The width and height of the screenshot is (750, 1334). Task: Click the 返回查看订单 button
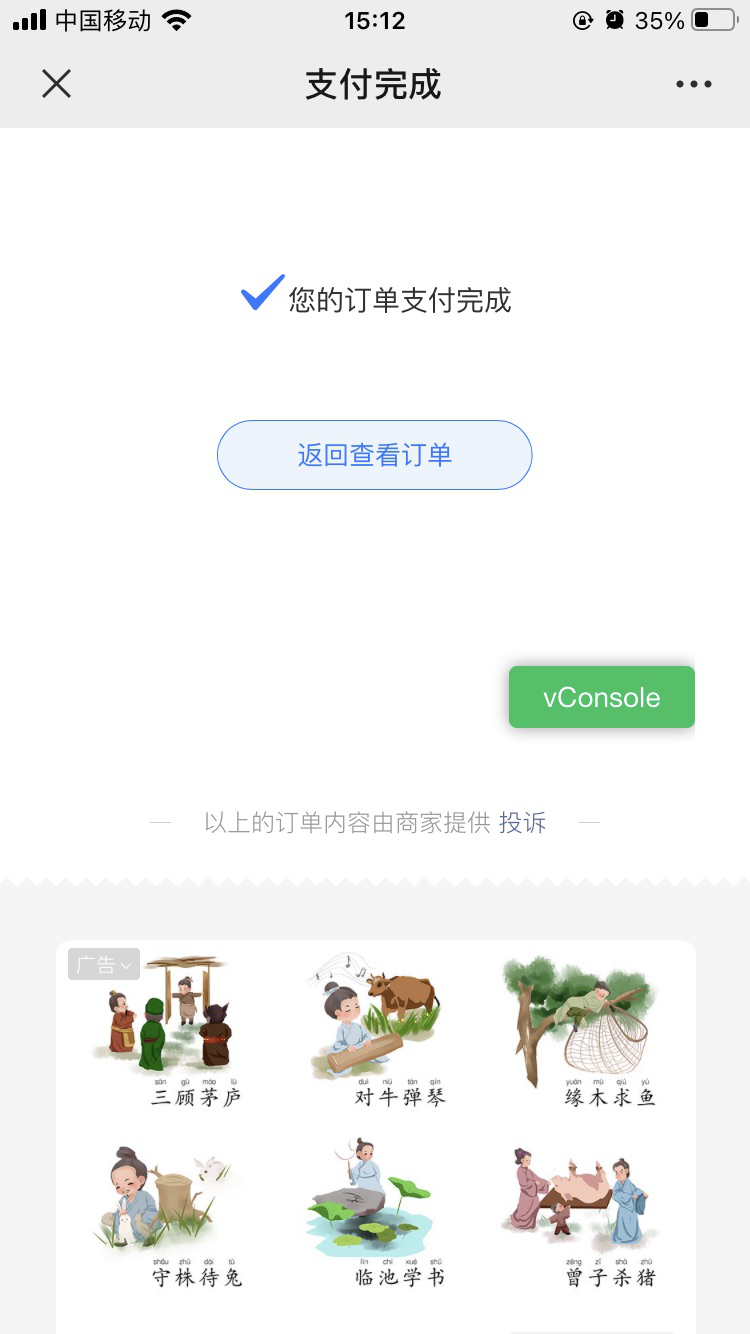point(374,455)
